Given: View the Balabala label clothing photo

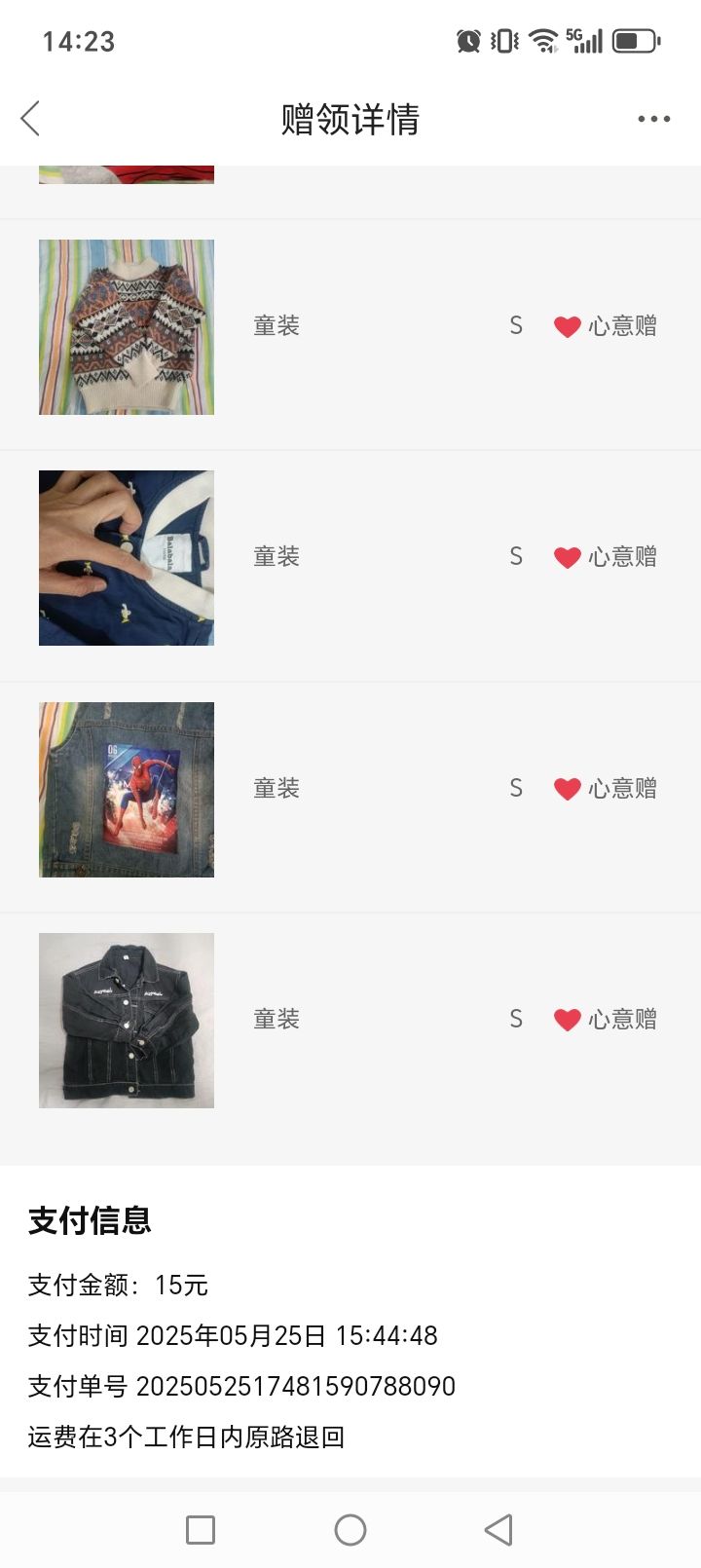Looking at the screenshot, I should click(x=127, y=558).
